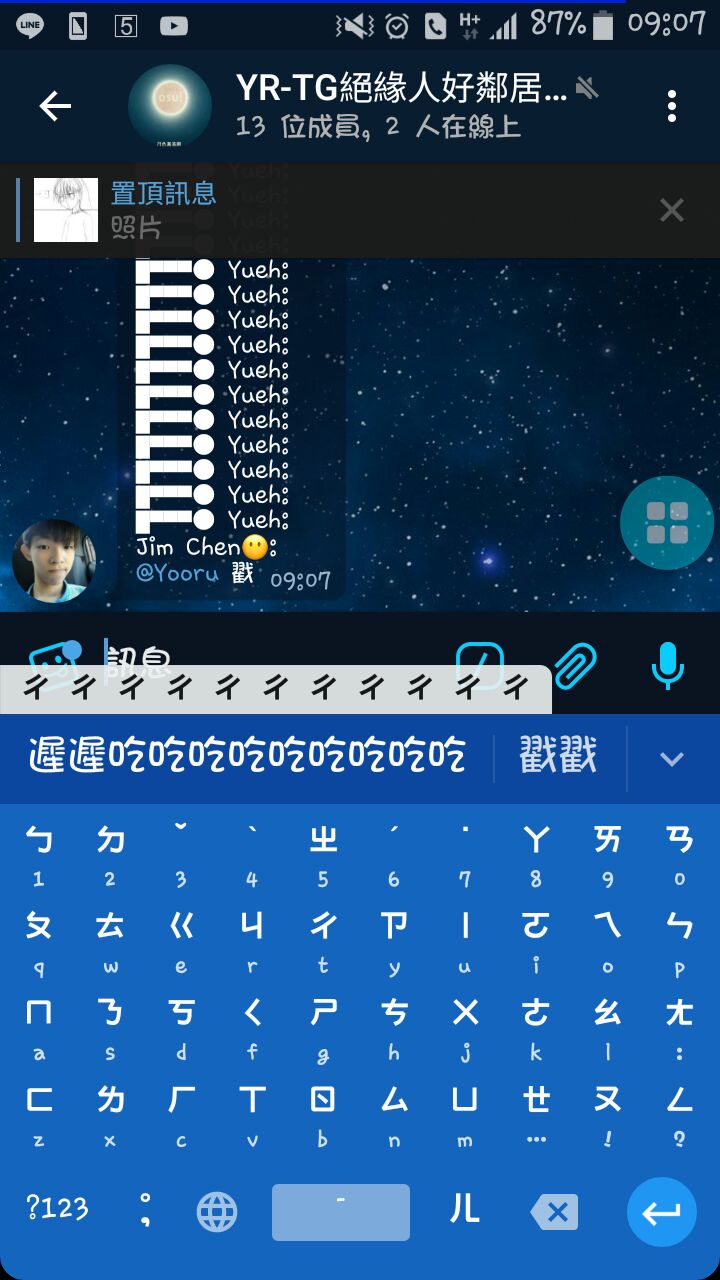The width and height of the screenshot is (720, 1280).
Task: Dismiss the pinned message banner
Action: point(672,210)
